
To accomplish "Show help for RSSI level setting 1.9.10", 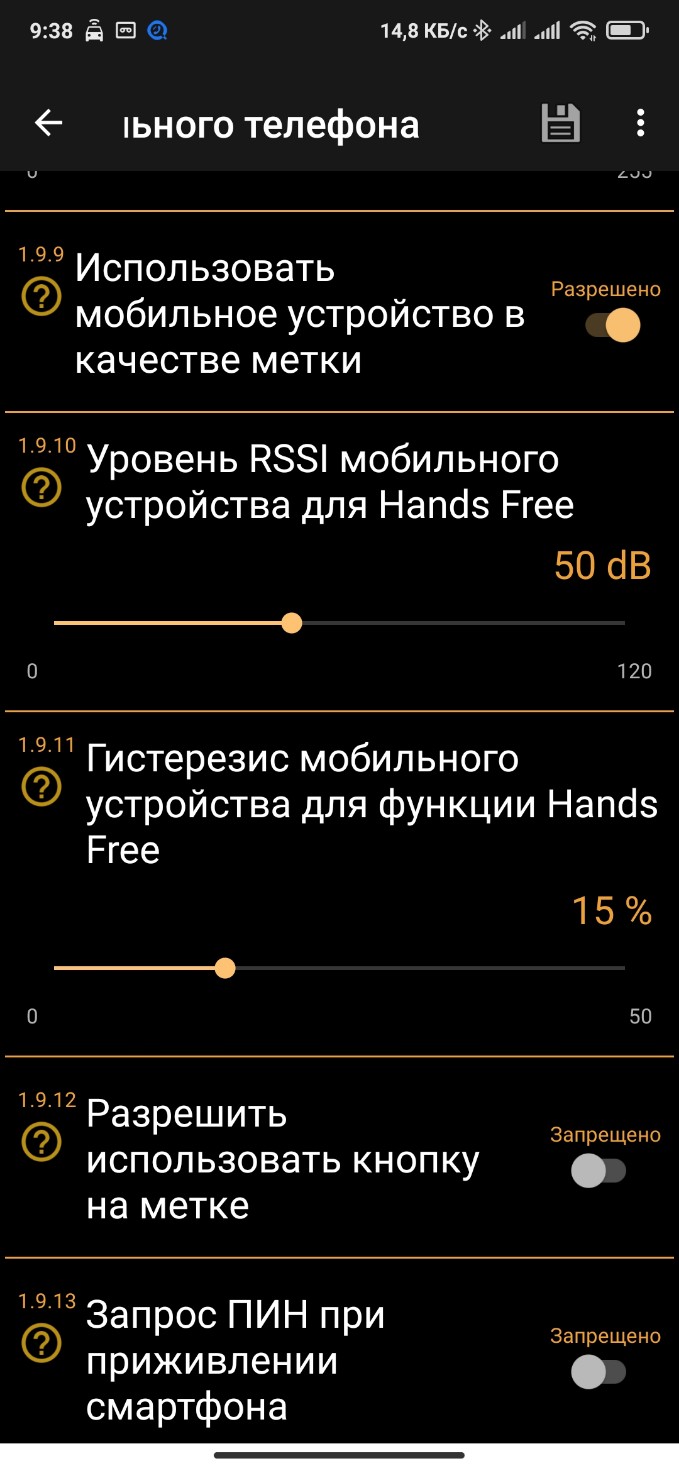I will coord(41,487).
